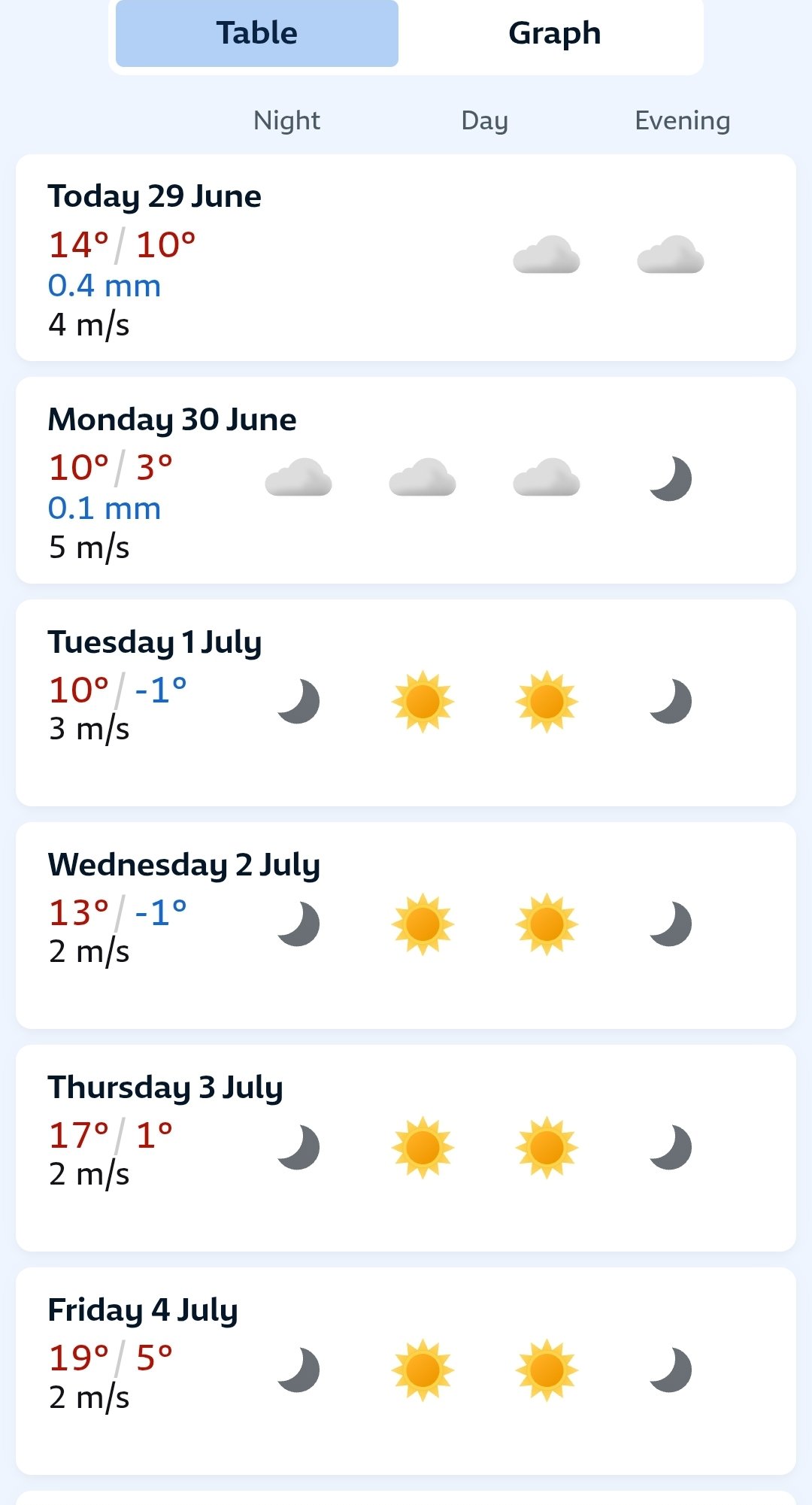Show details for Thursday 3 July
The height and width of the screenshot is (1505, 812).
pos(406,1148)
